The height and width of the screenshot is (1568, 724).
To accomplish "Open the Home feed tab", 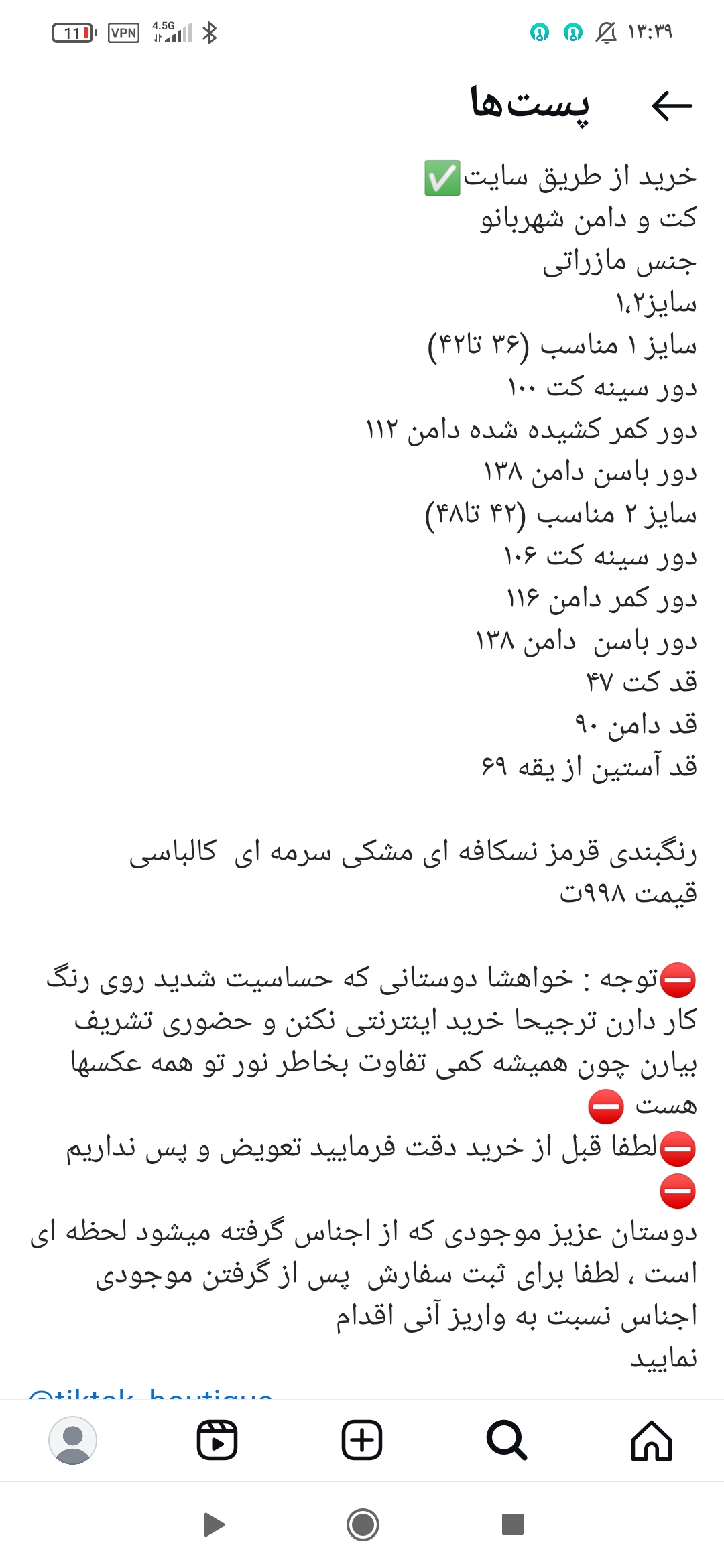I will point(651,1440).
